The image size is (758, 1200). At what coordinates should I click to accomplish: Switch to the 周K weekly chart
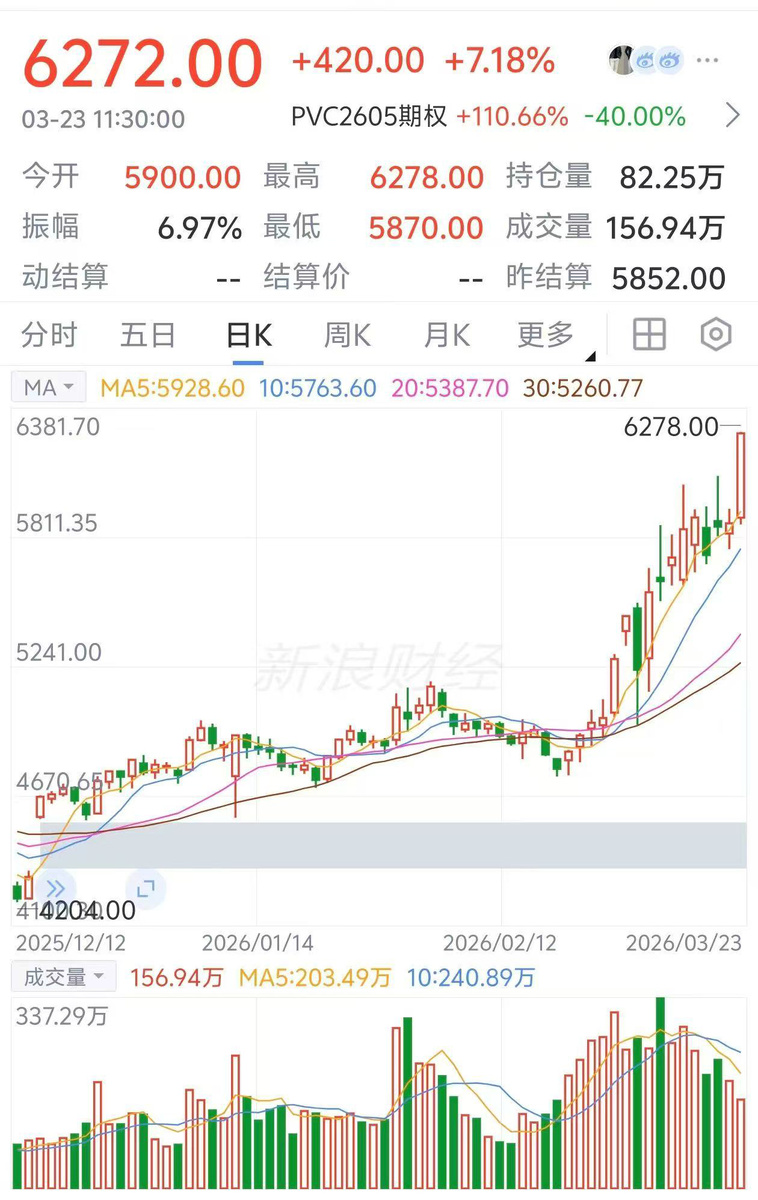[x=347, y=335]
